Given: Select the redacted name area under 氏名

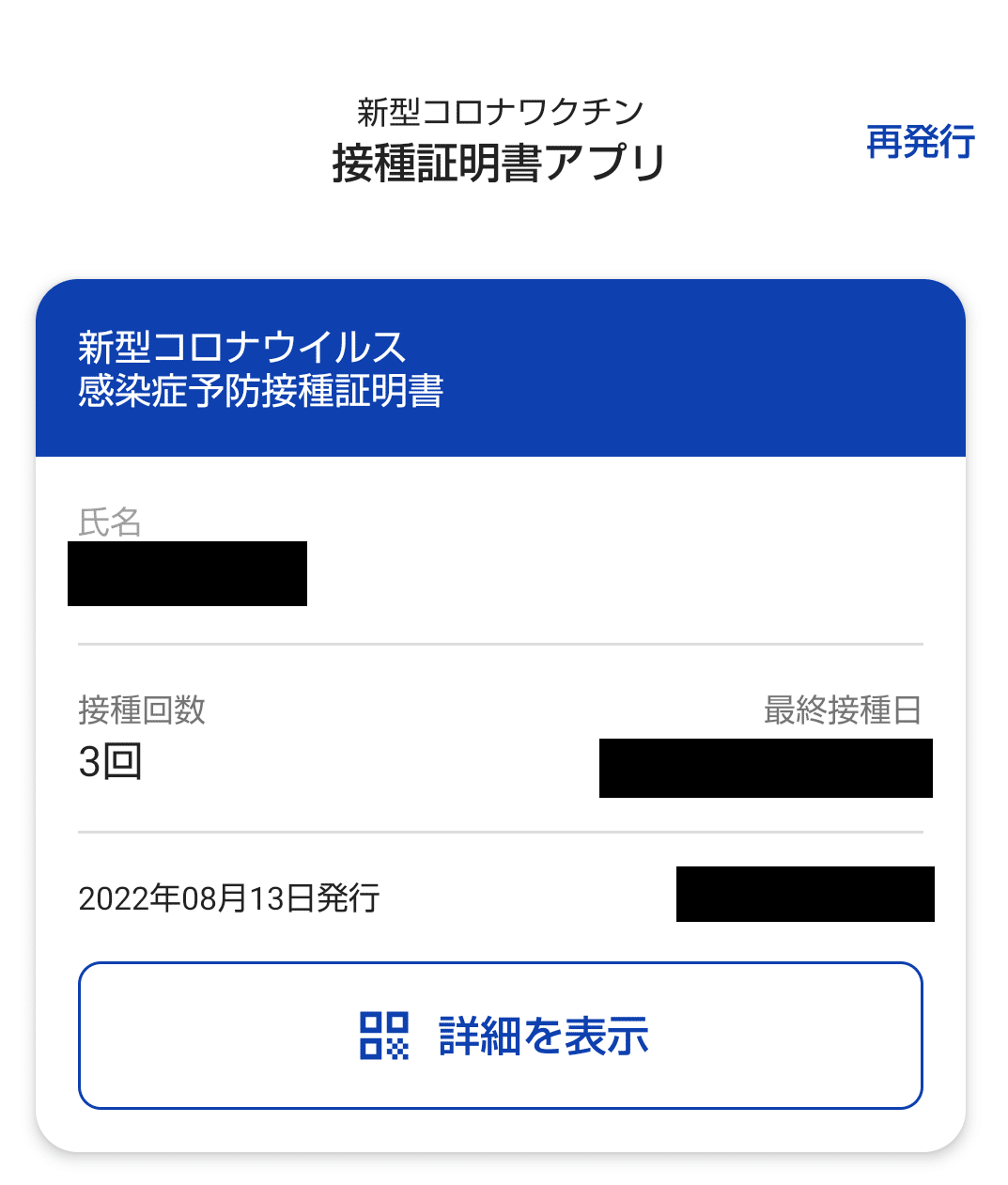Looking at the screenshot, I should pos(187,574).
